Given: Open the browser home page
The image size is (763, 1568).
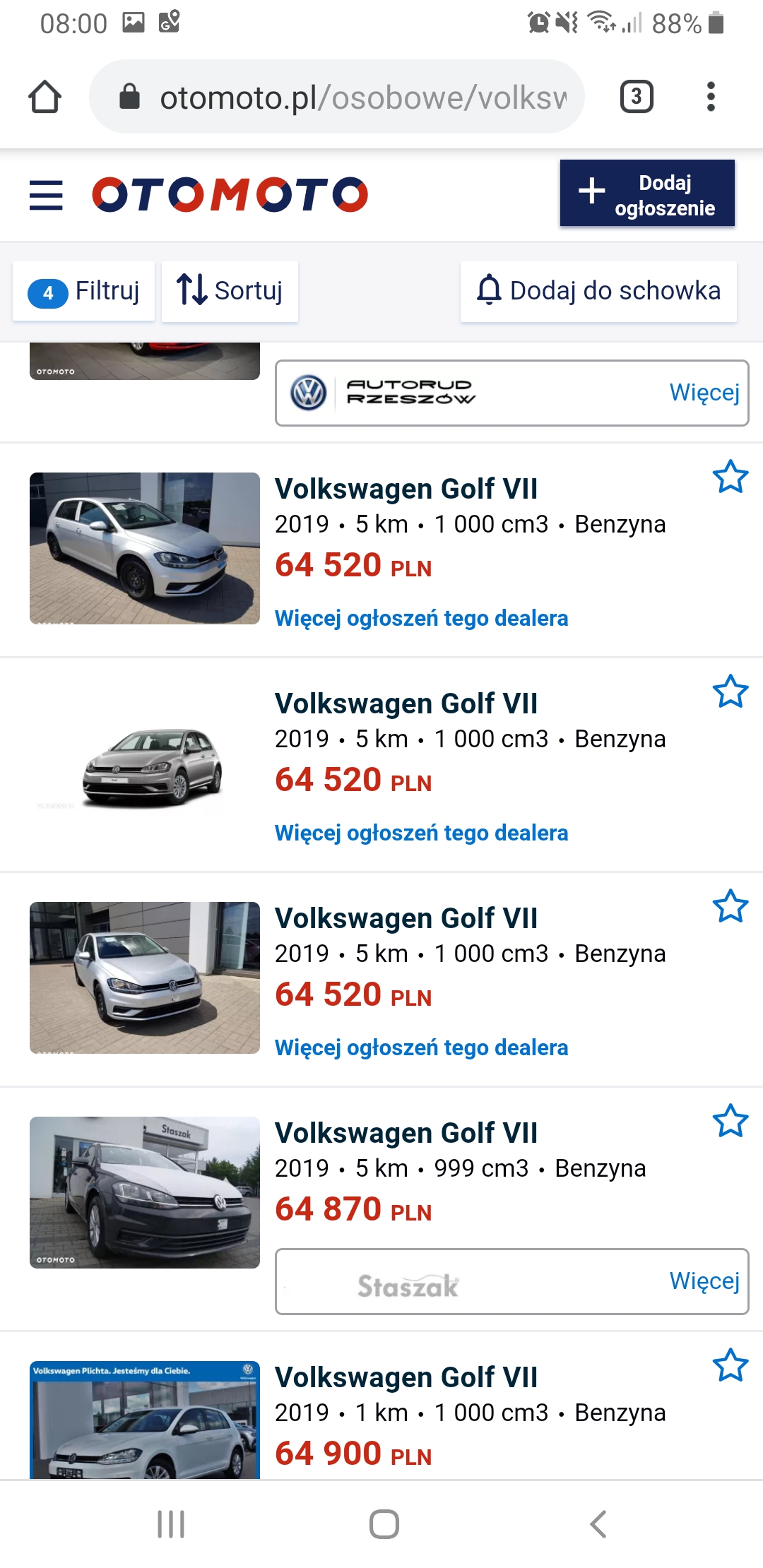Looking at the screenshot, I should click(45, 97).
